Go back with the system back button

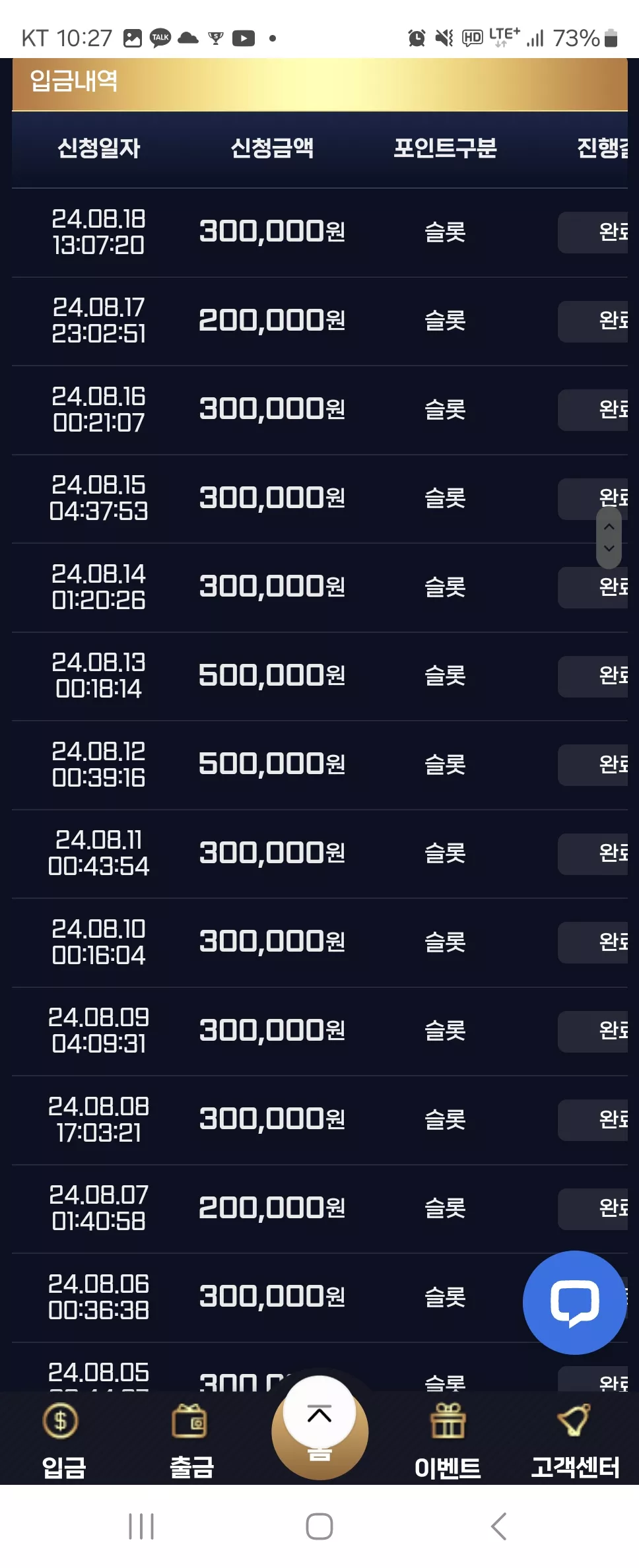click(x=498, y=1526)
